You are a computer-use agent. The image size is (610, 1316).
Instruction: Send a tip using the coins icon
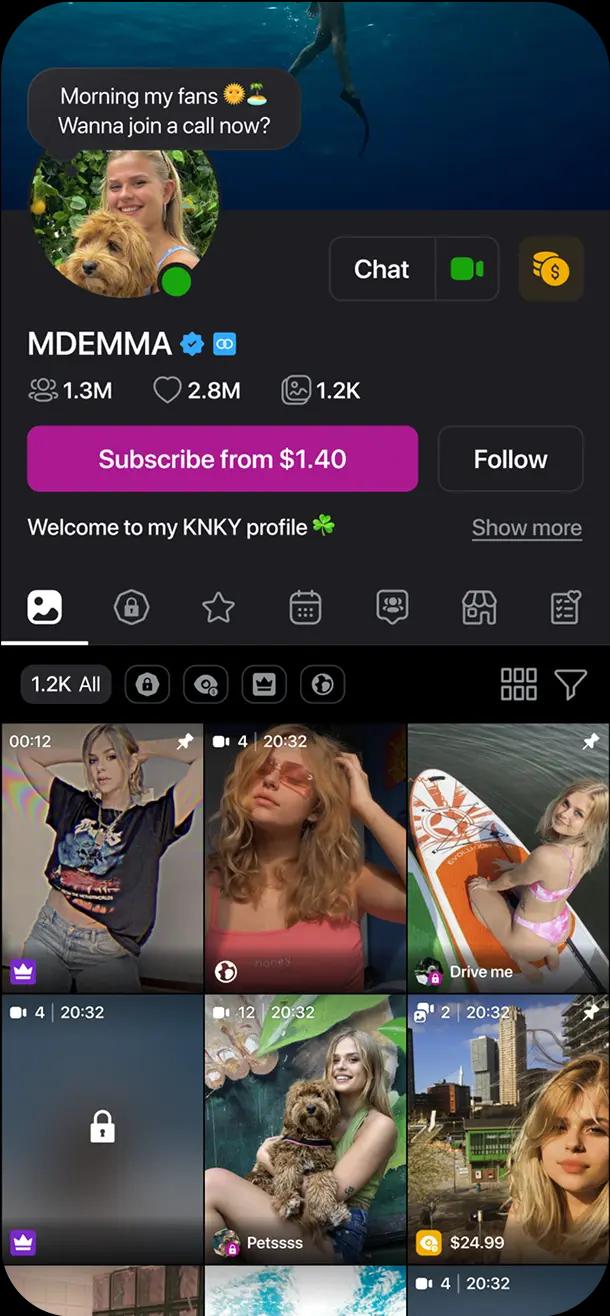(x=551, y=269)
